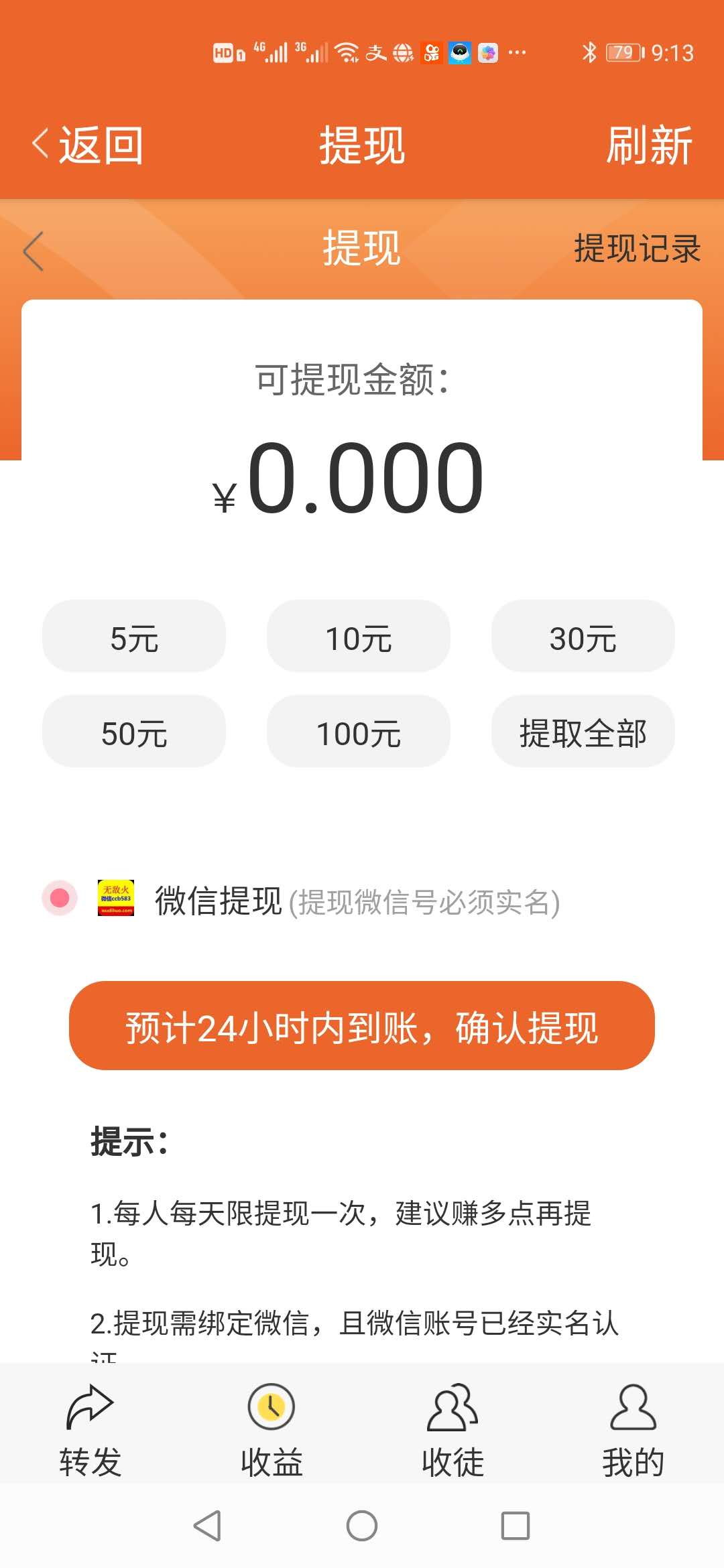The height and width of the screenshot is (1568, 724).
Task: Select the 5元 withdrawal amount
Action: [x=133, y=637]
